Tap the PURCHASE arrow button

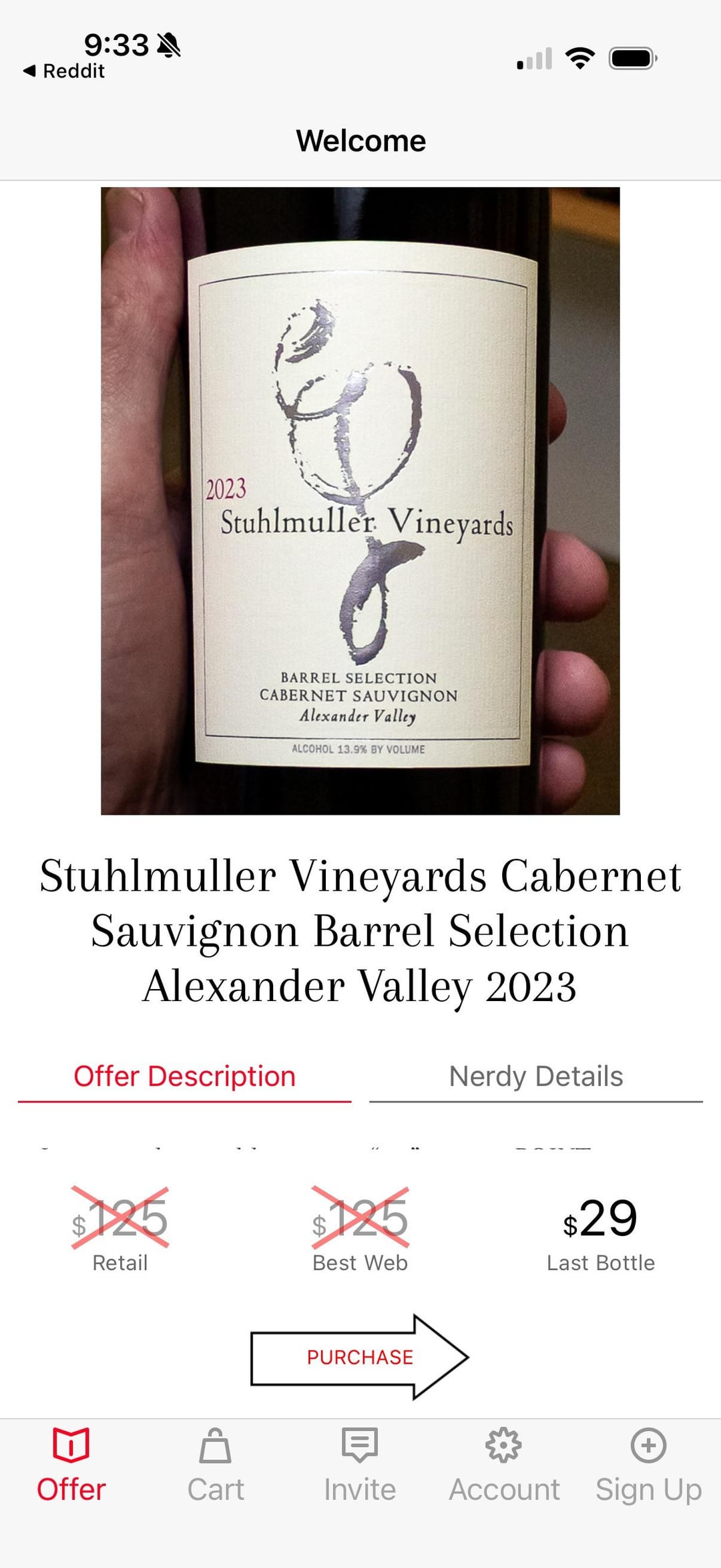(360, 1357)
